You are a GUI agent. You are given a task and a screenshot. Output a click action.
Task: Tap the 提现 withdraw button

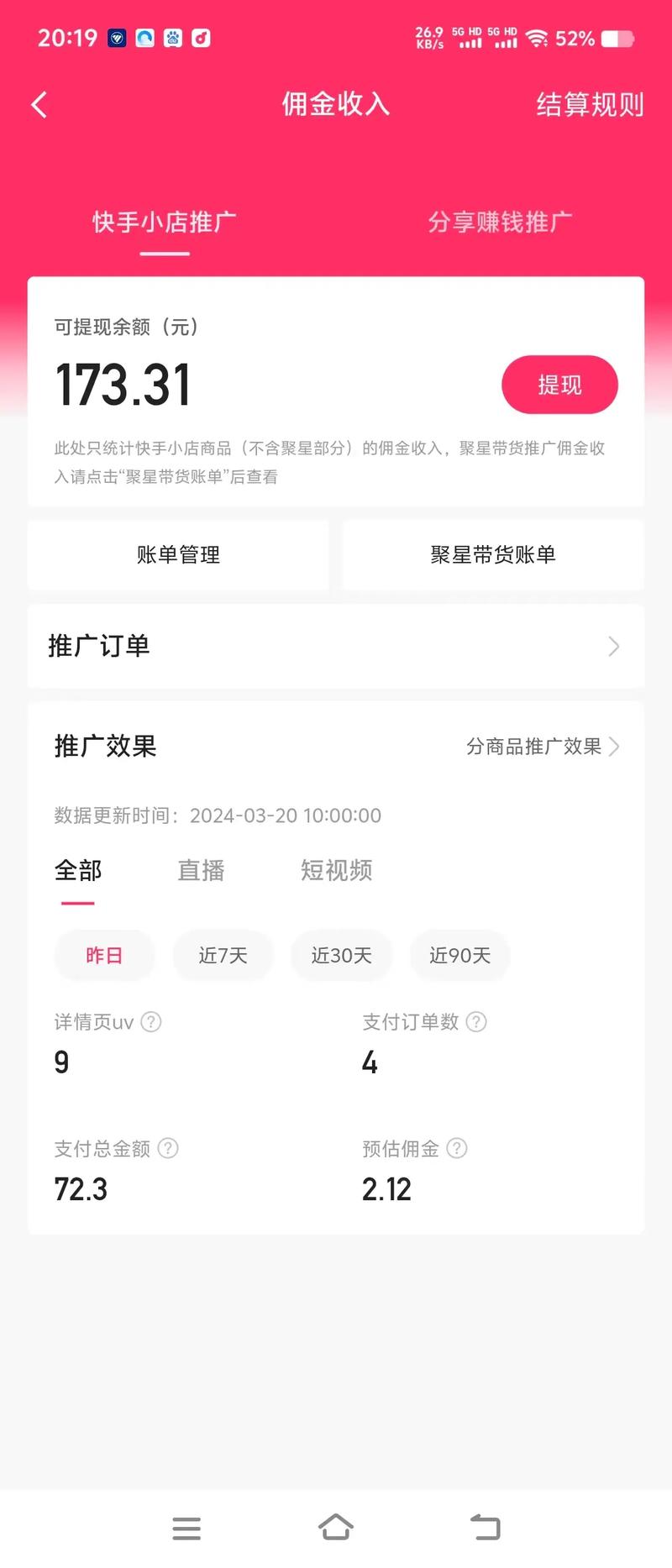(559, 384)
